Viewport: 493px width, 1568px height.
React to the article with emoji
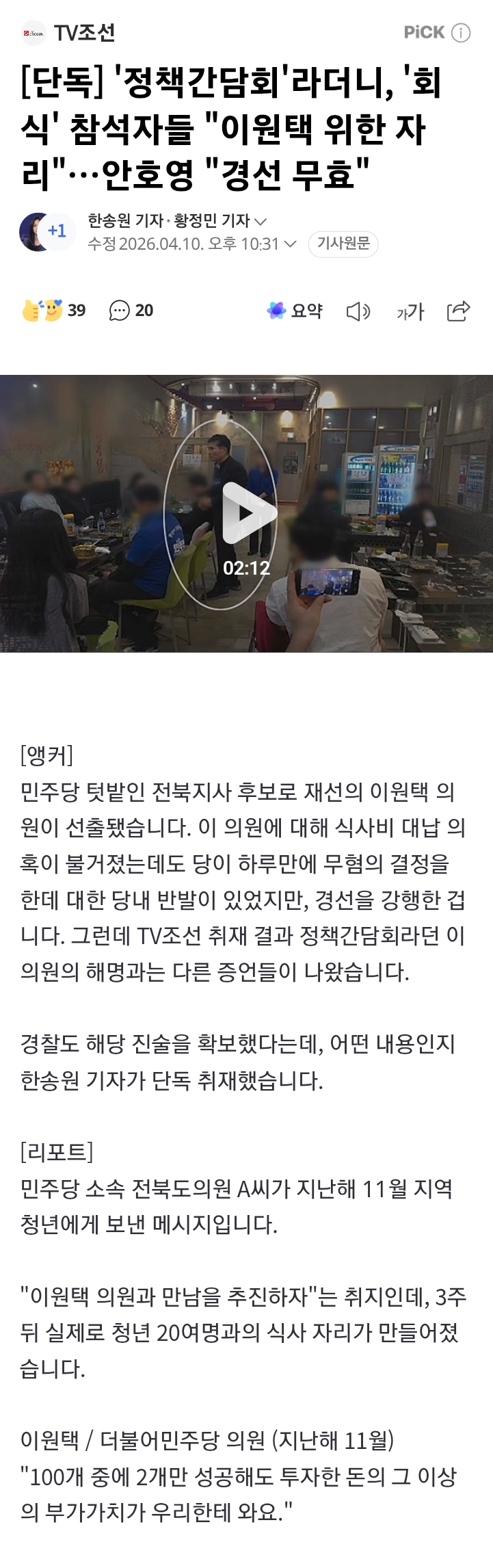point(53,311)
